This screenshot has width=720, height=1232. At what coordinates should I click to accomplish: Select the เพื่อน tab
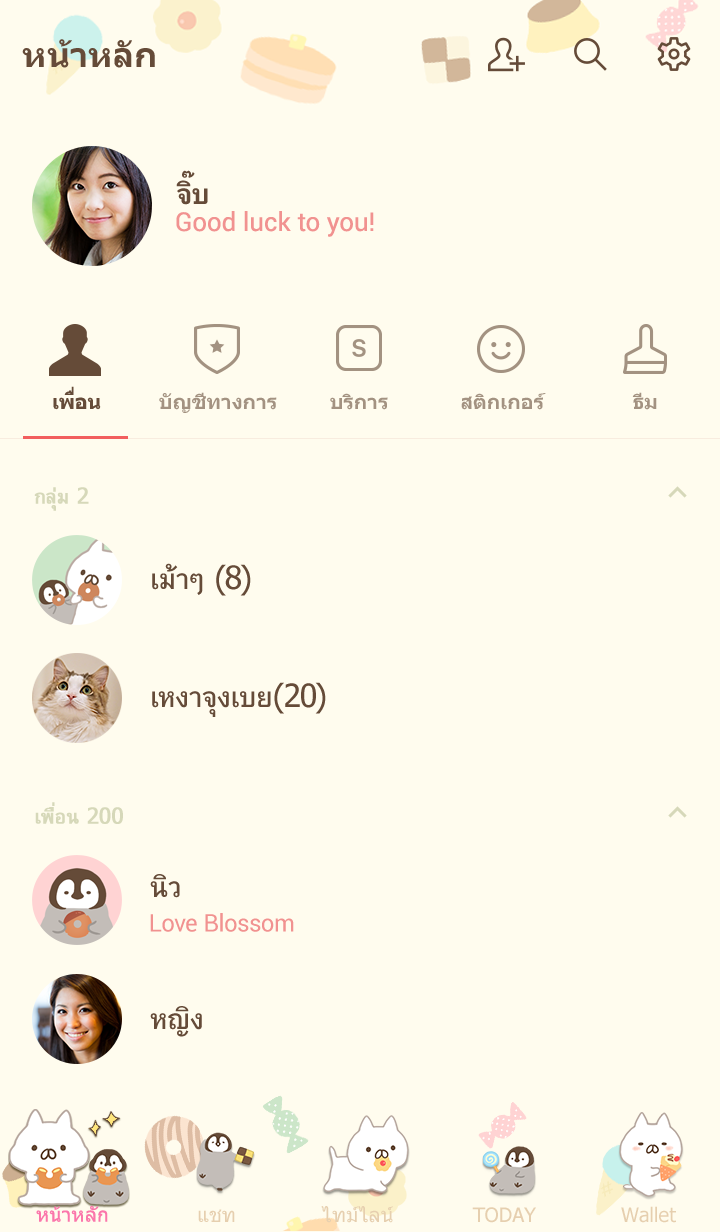76,370
